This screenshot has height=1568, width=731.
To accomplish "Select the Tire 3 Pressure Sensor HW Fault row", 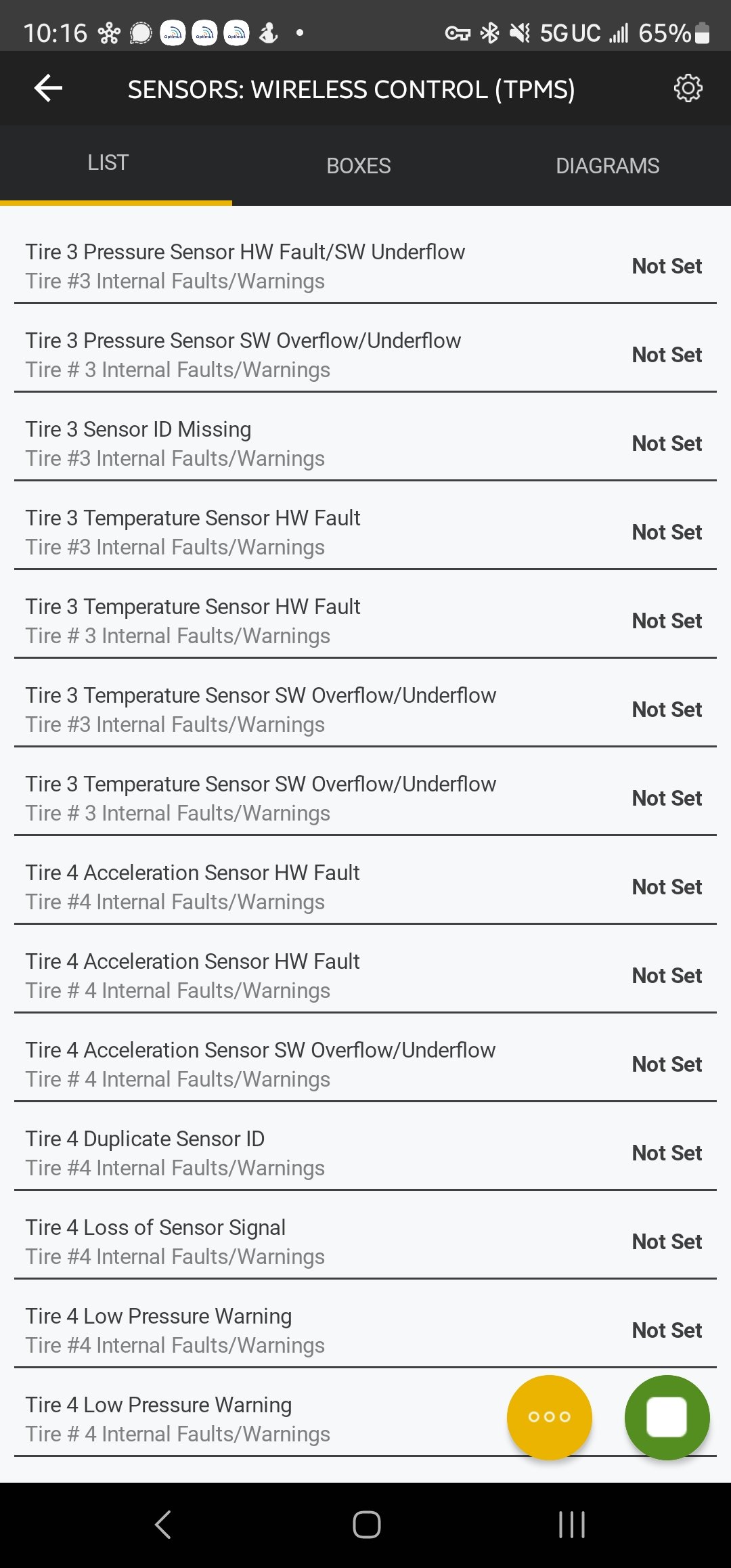I will [x=271, y=265].
